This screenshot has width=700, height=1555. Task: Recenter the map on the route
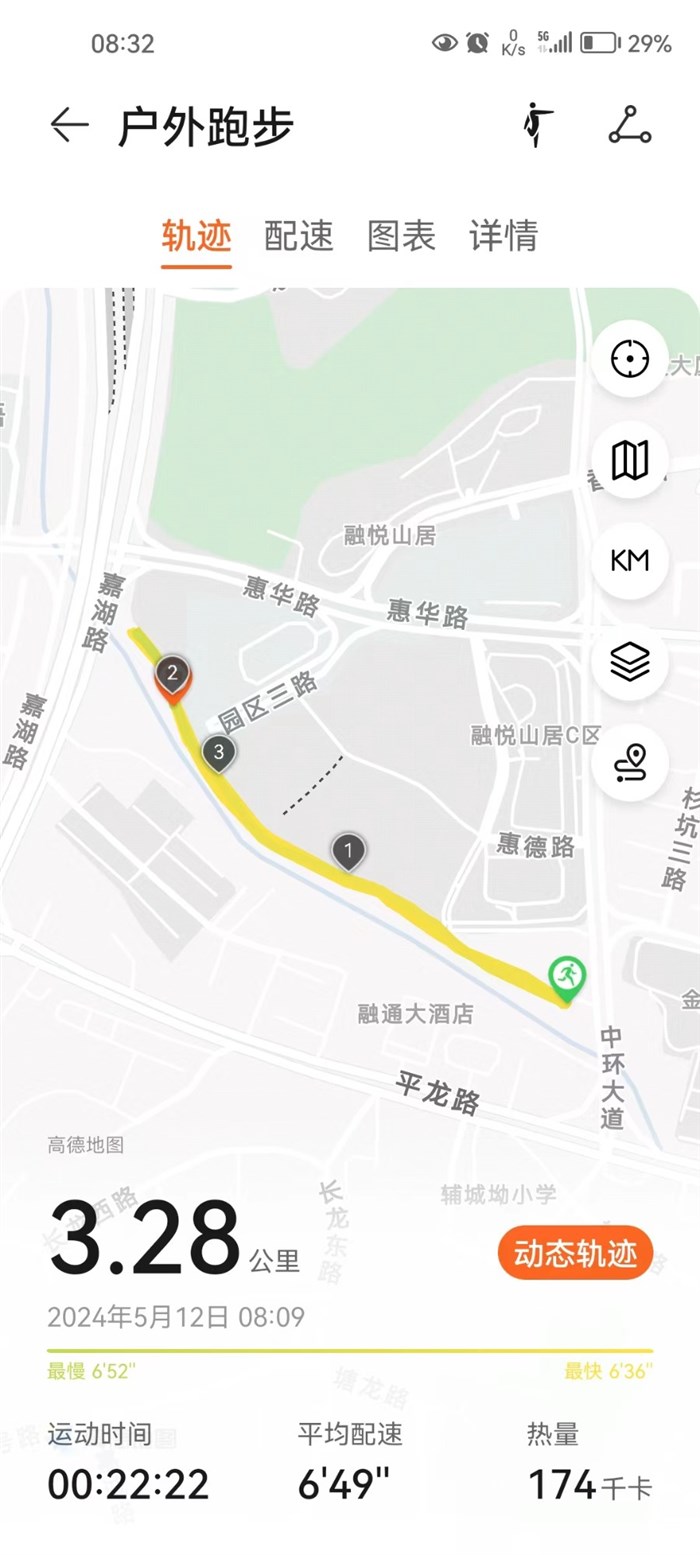point(630,358)
